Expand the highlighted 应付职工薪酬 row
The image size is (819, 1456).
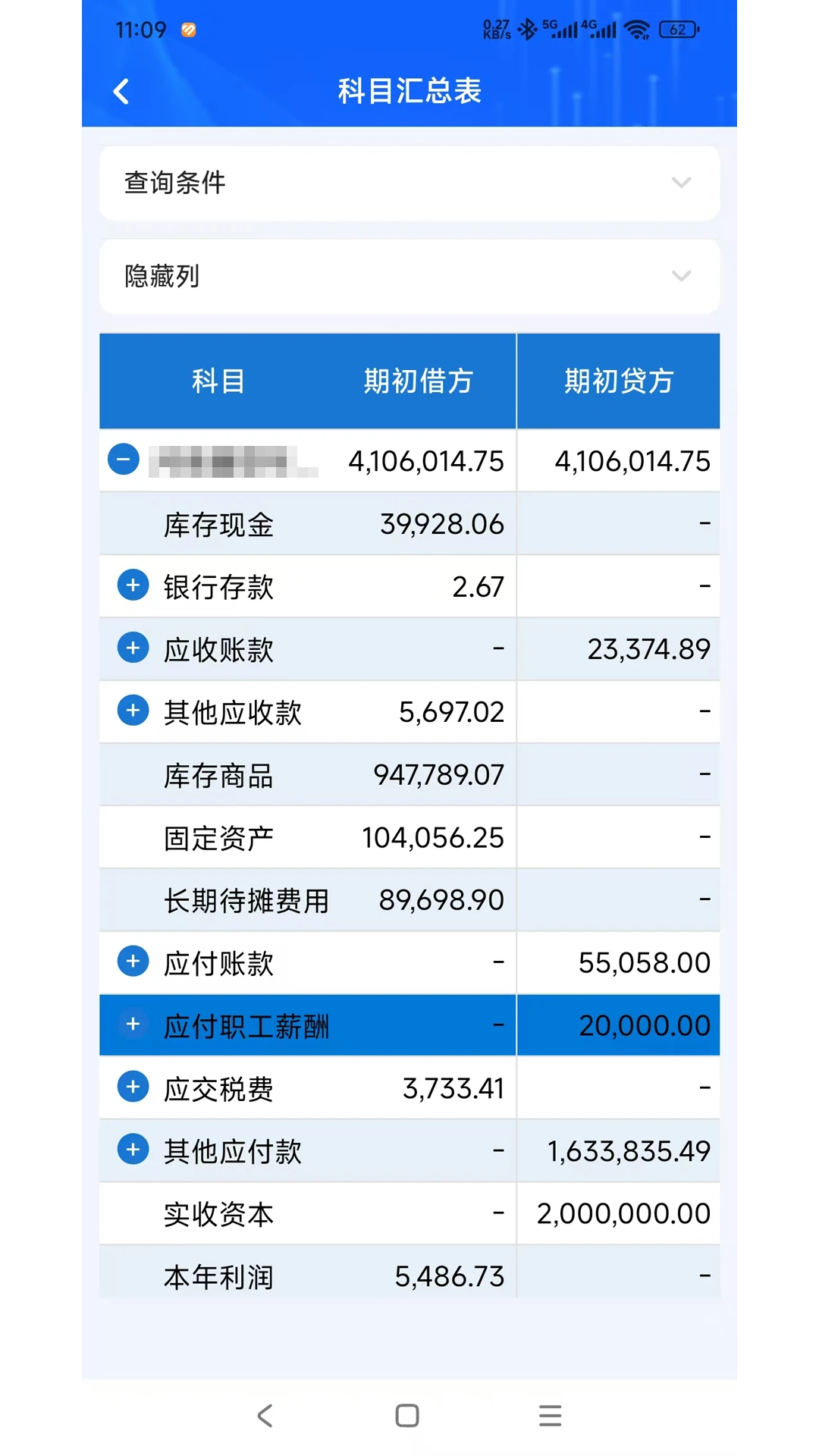pos(132,1025)
